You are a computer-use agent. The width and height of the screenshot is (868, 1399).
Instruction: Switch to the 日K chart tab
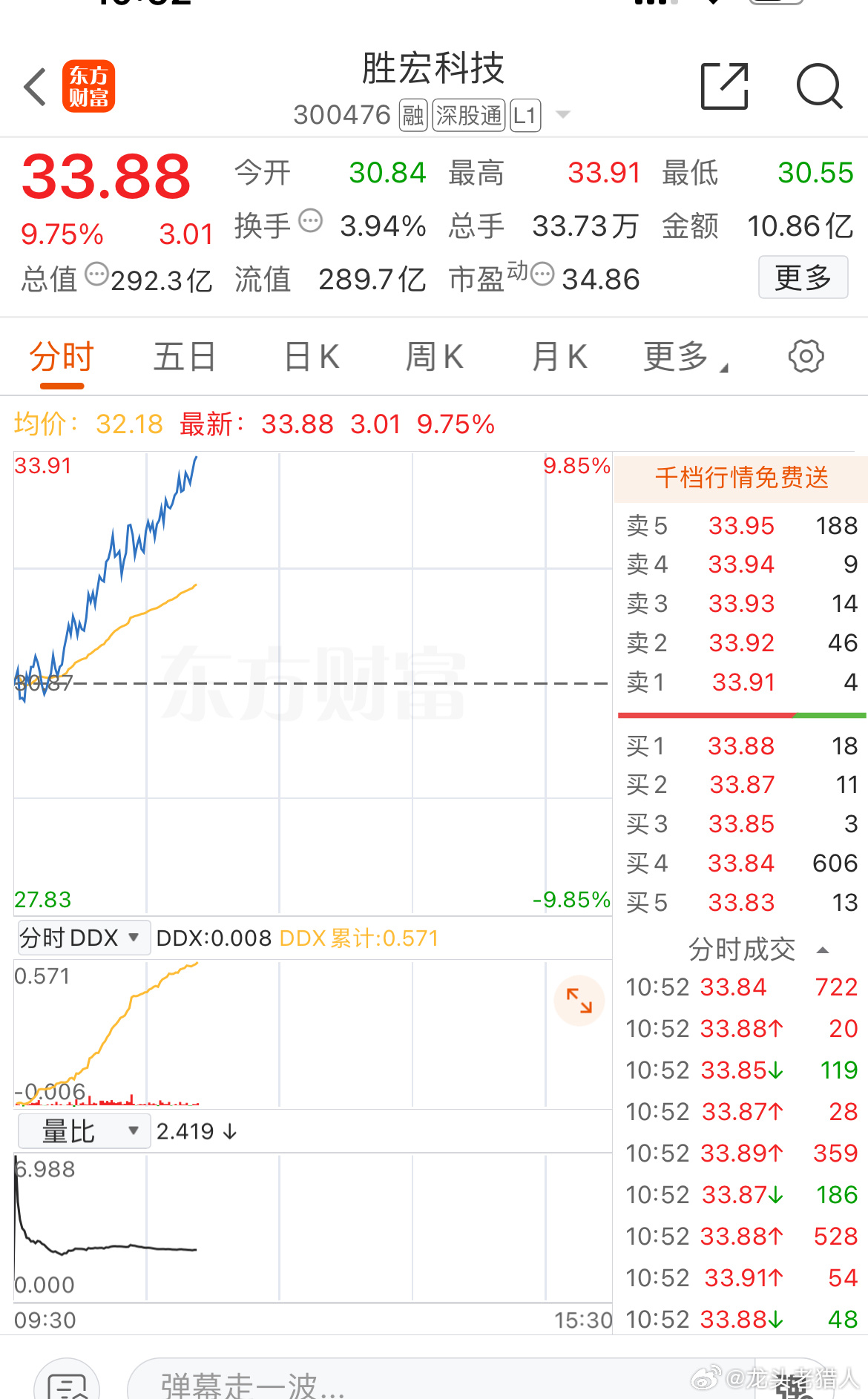coord(312,358)
